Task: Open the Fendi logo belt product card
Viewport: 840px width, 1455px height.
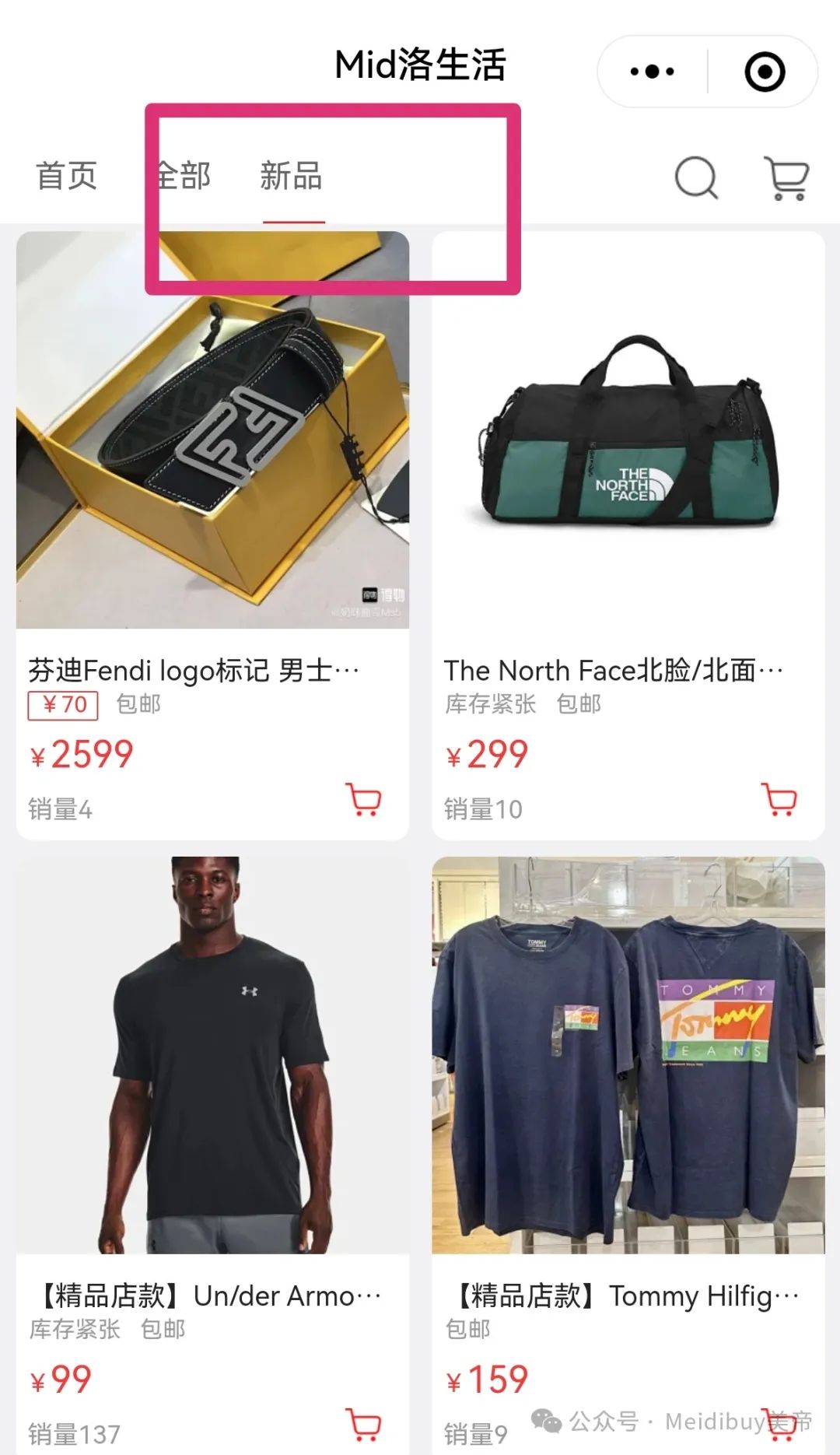Action: tap(212, 430)
